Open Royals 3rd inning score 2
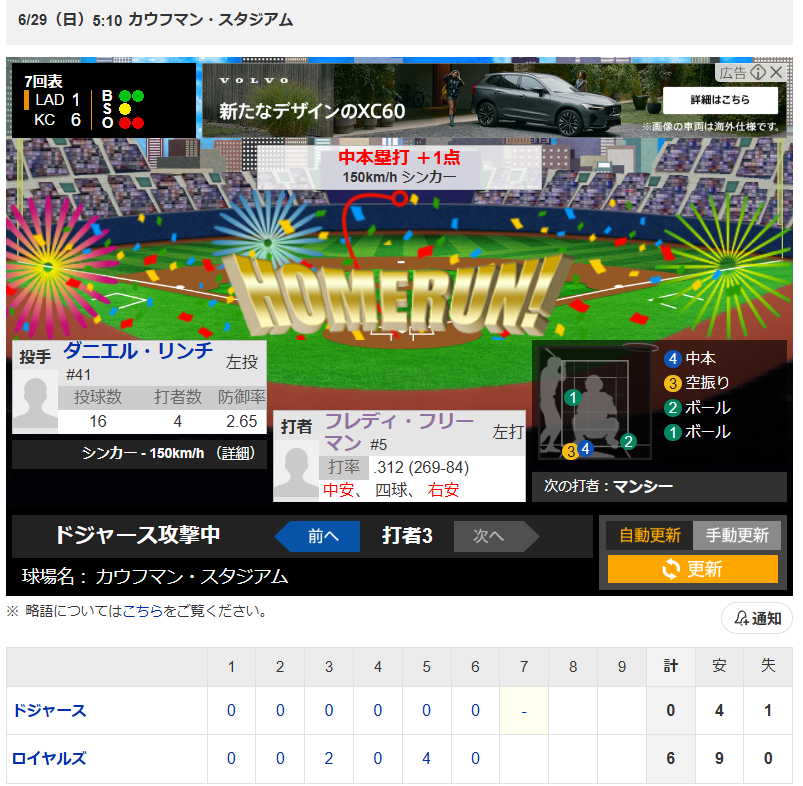This screenshot has height=786, width=803. 329,759
